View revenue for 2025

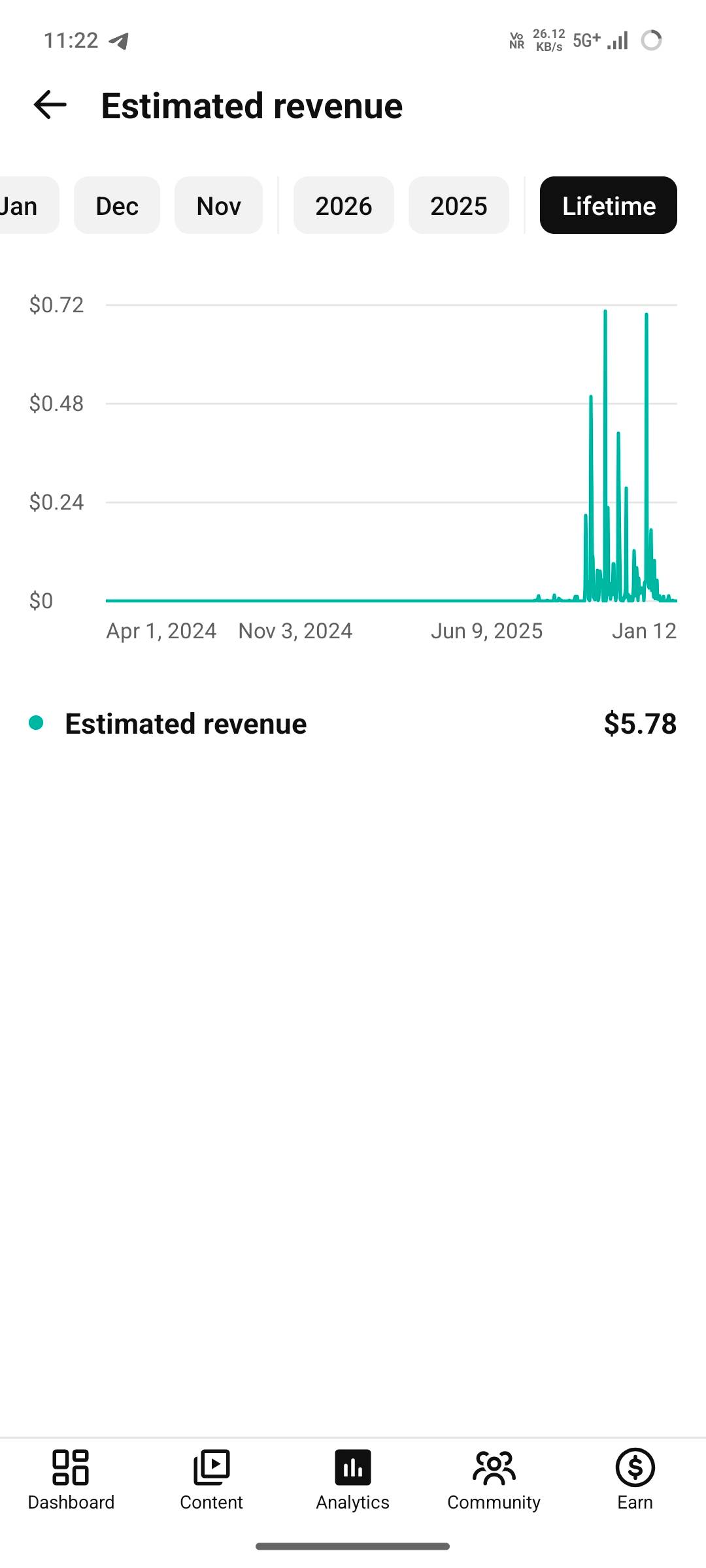point(458,206)
